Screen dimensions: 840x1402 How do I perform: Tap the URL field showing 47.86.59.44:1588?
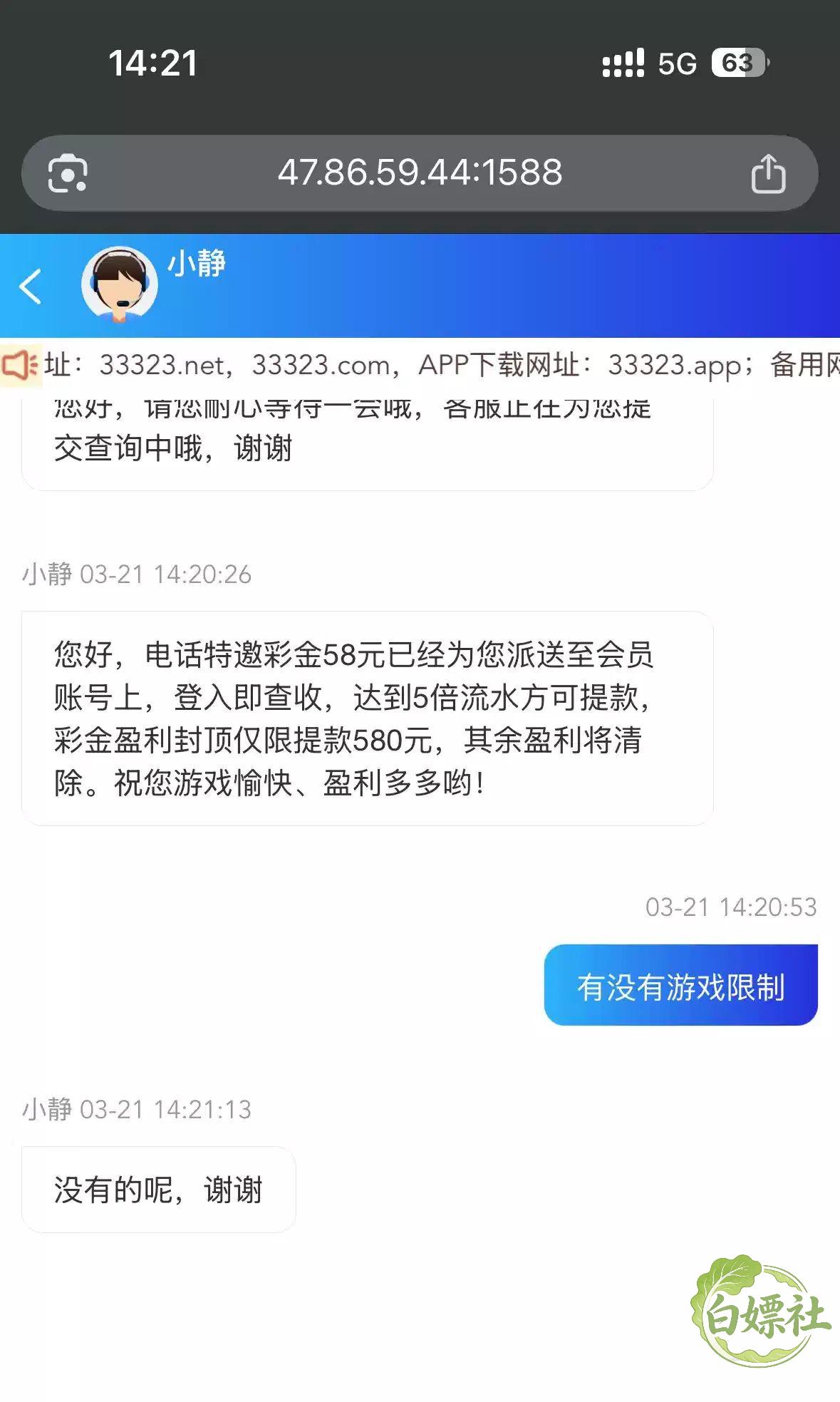pyautogui.click(x=420, y=173)
